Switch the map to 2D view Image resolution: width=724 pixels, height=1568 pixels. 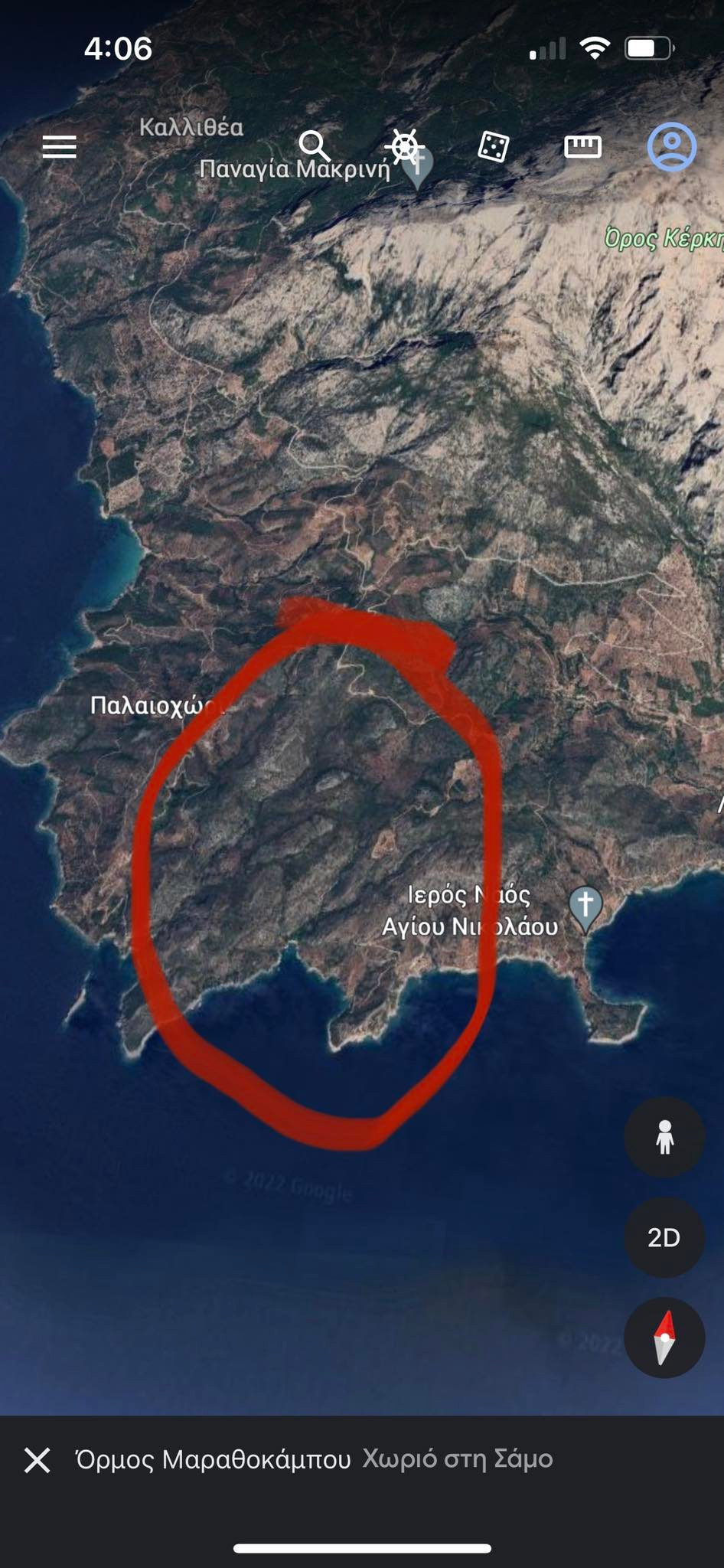[x=664, y=1237]
